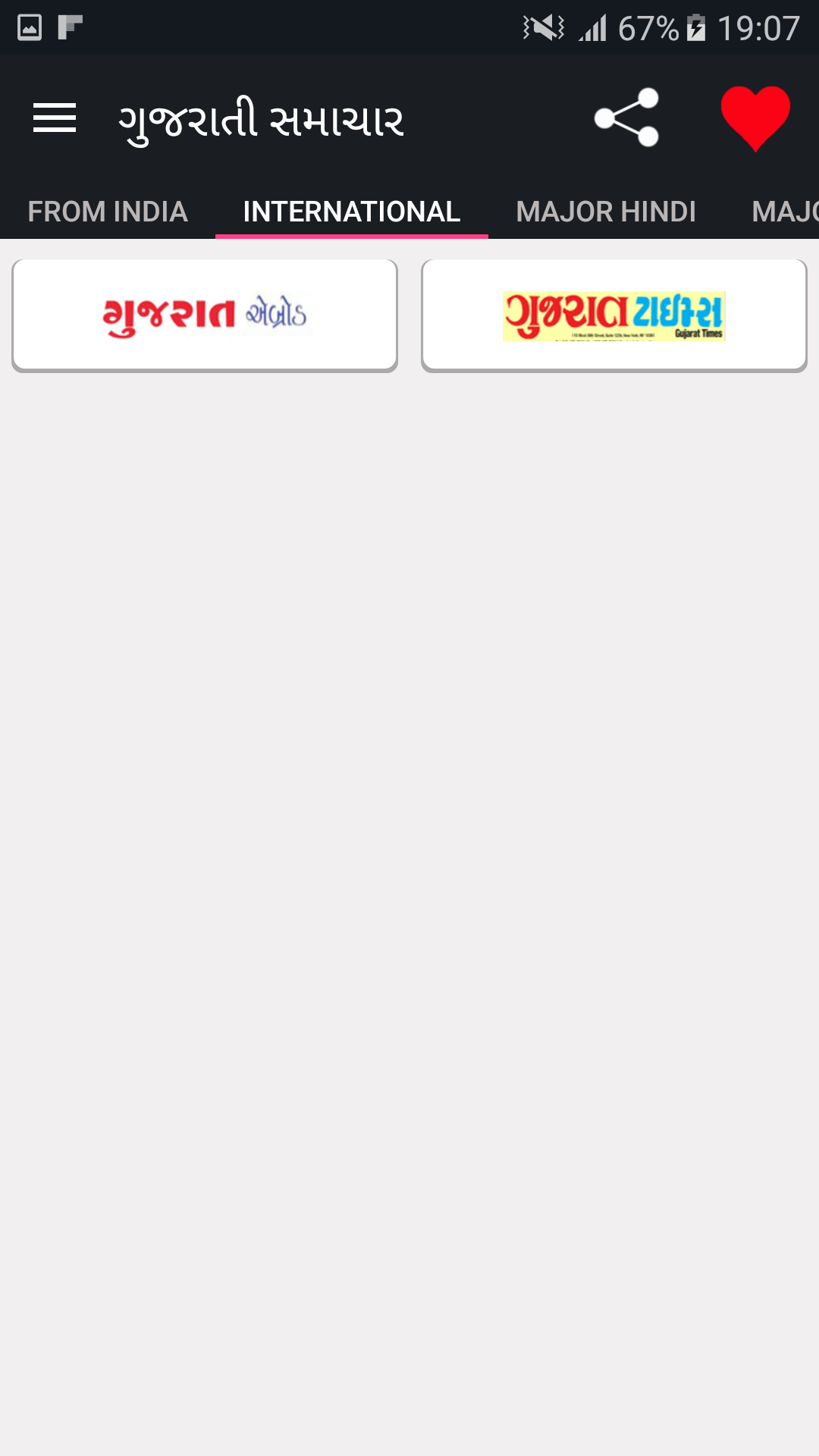819x1456 pixels.
Task: Tap the red heart favorite icon
Action: (x=755, y=118)
